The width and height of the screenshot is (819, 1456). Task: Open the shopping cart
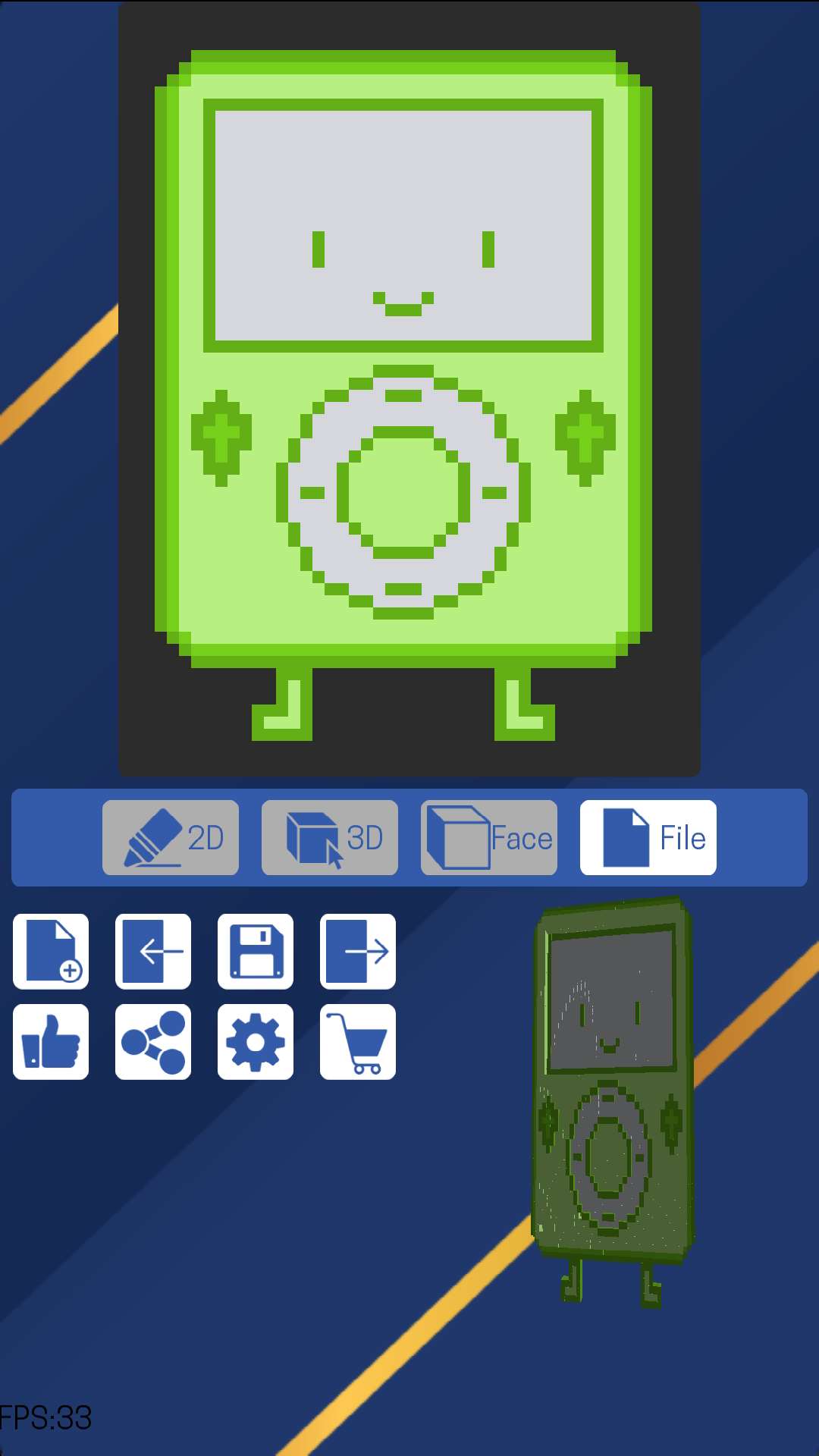point(358,1042)
